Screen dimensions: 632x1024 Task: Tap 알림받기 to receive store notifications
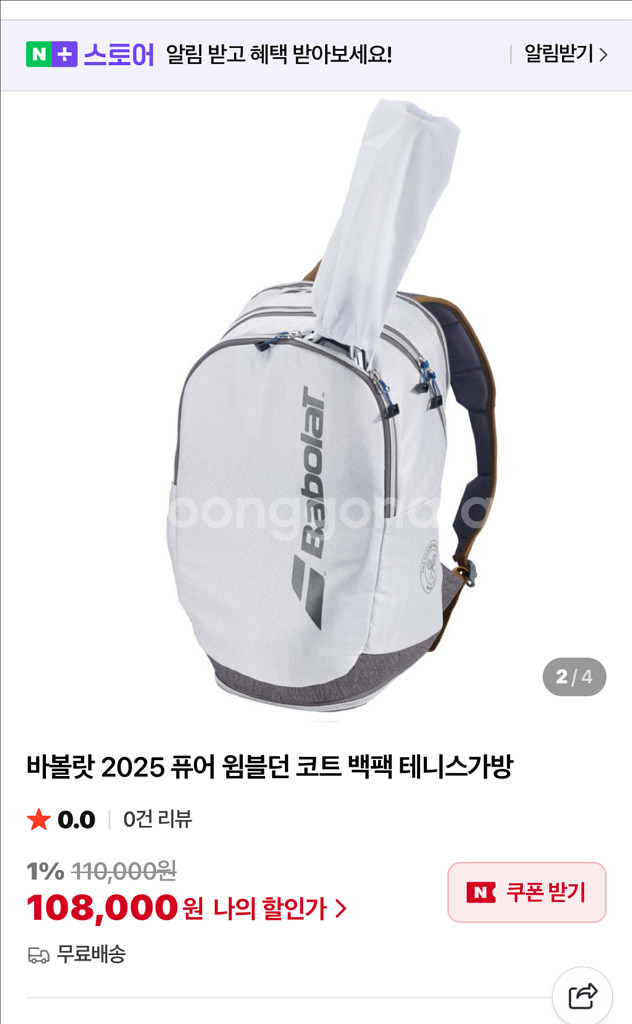coord(565,54)
